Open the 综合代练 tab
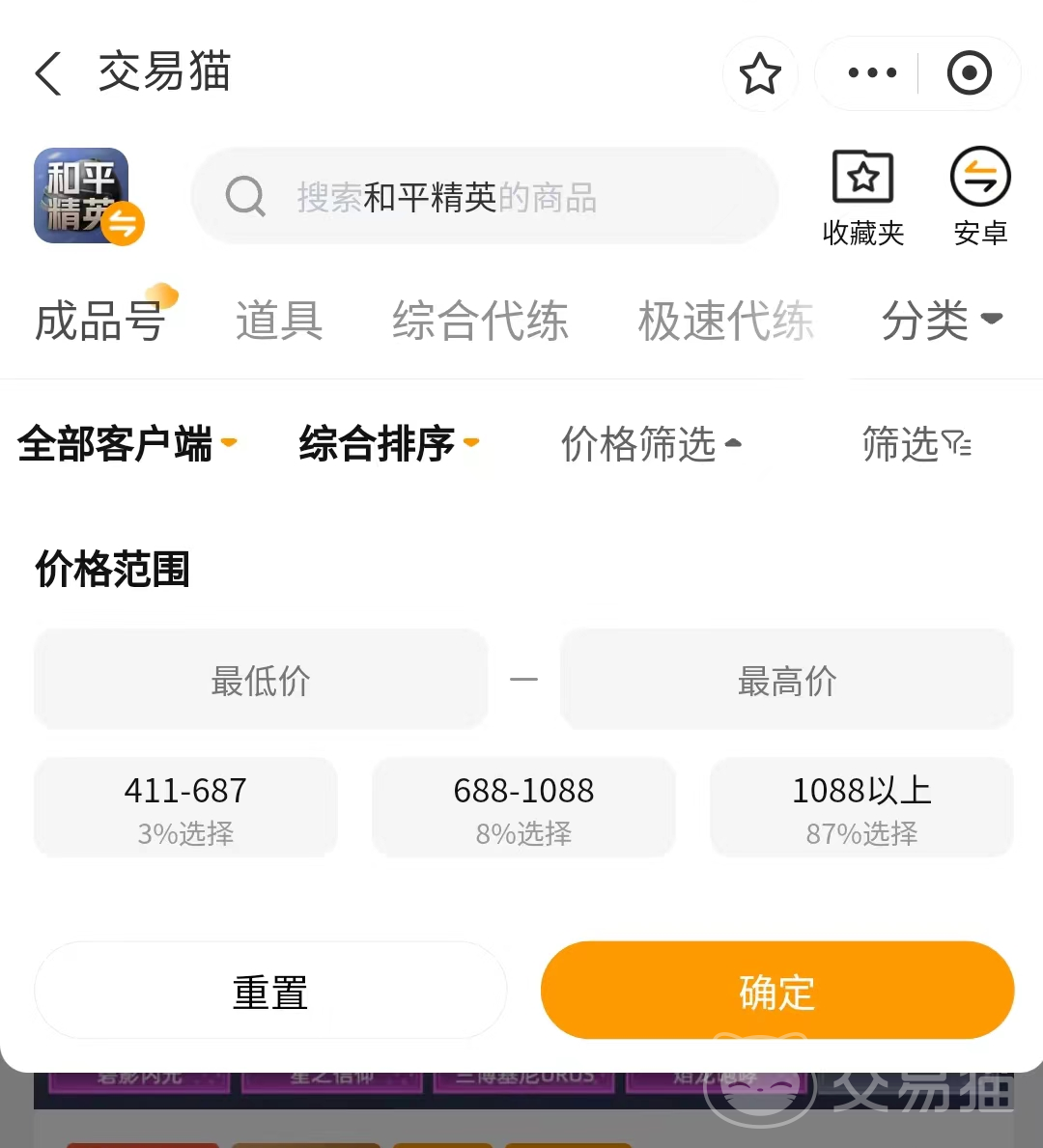Screen dimensions: 1043x1148 tap(480, 321)
